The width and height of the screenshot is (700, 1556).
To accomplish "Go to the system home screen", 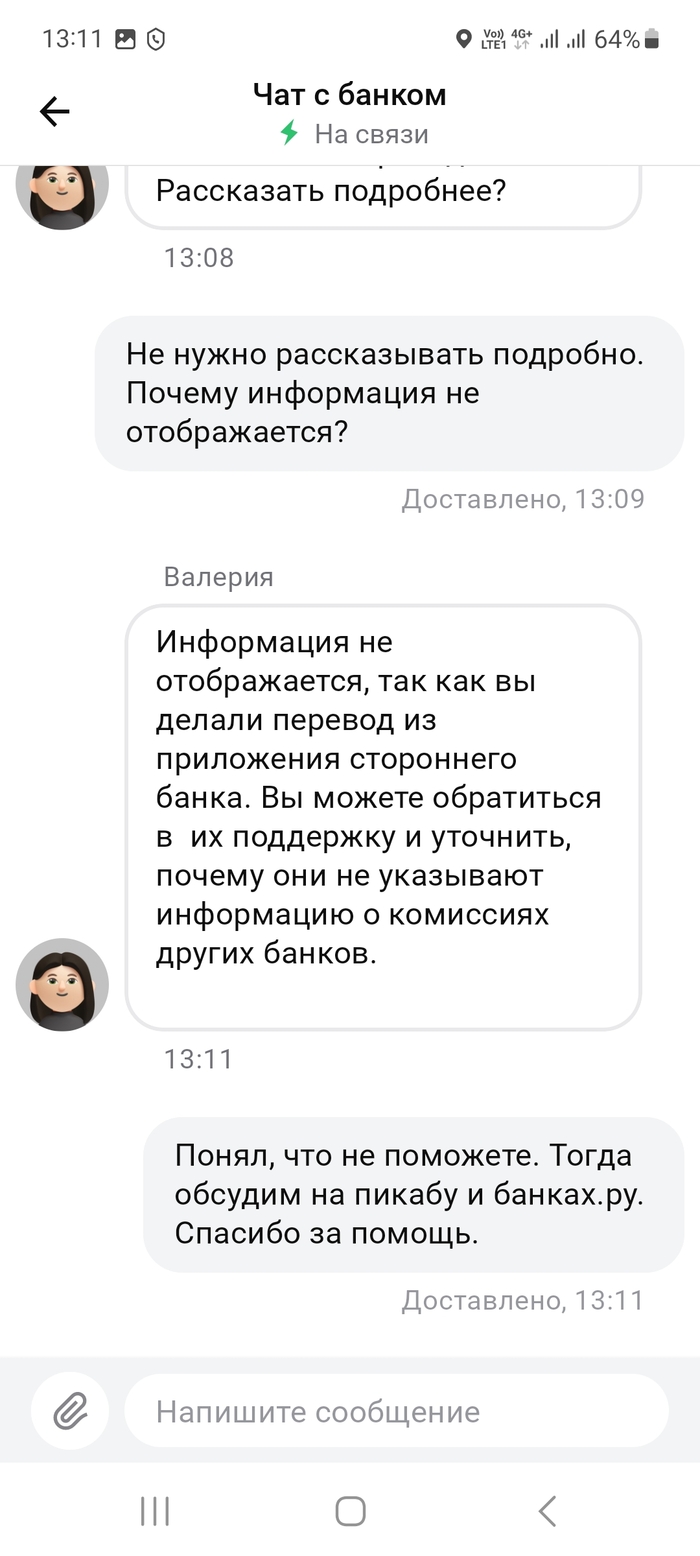I will click(350, 1510).
